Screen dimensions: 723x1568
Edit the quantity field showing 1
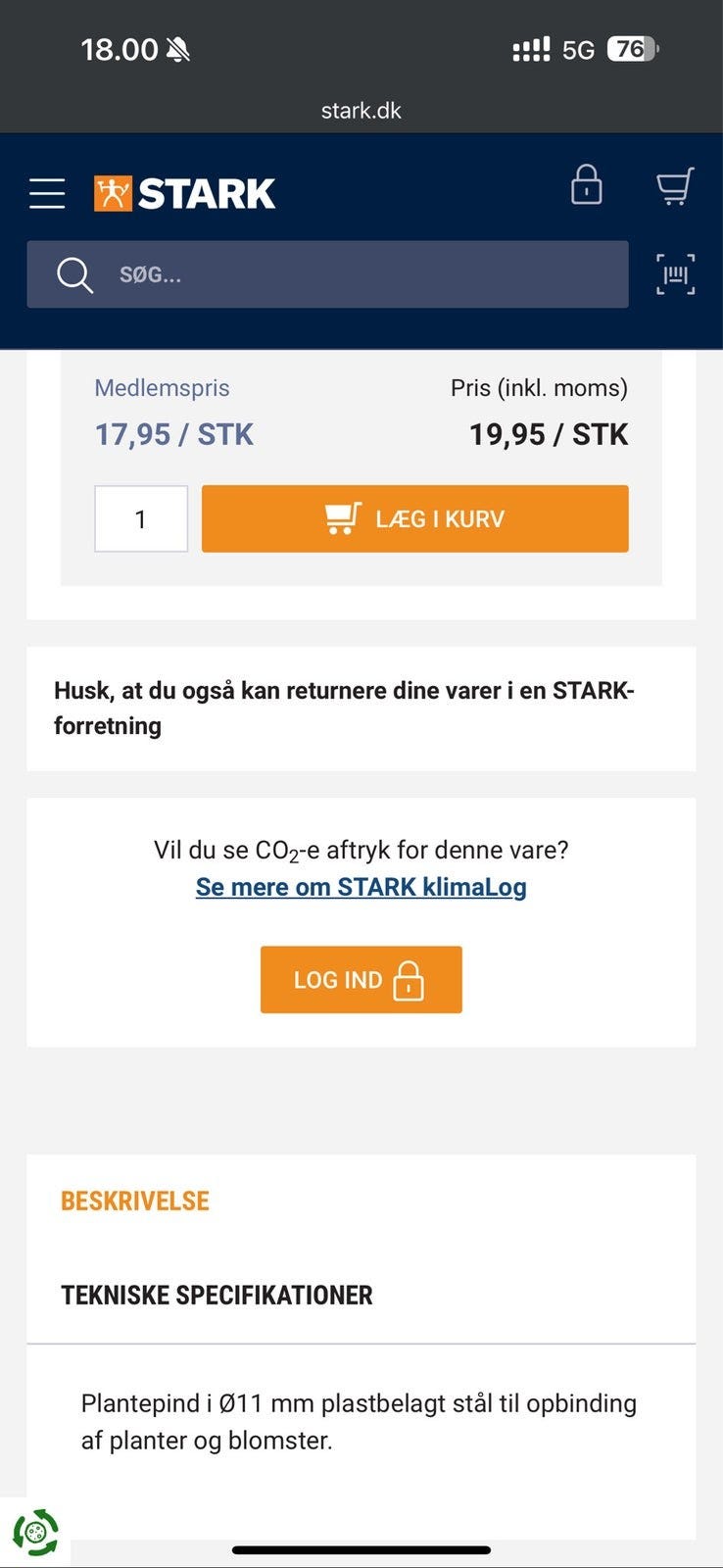141,518
